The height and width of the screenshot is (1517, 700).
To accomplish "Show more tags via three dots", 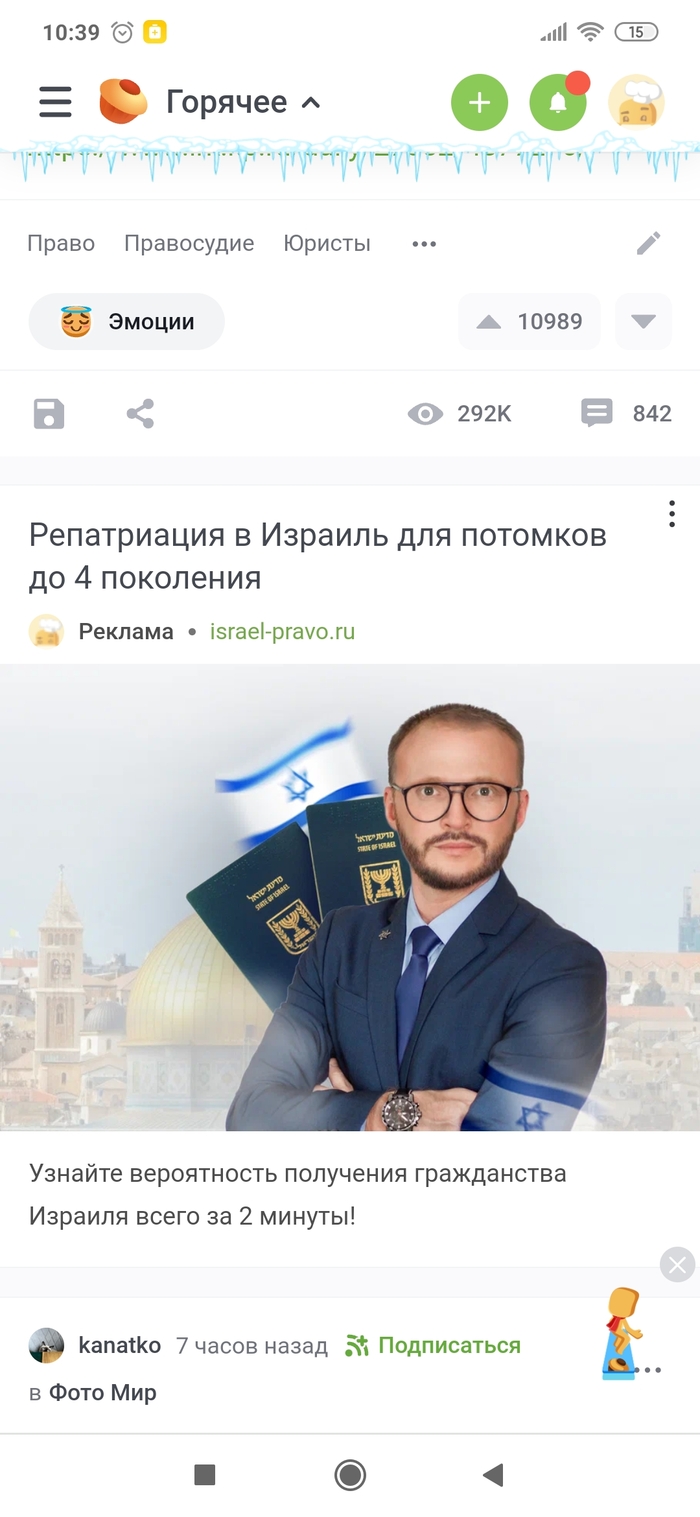I will point(424,244).
